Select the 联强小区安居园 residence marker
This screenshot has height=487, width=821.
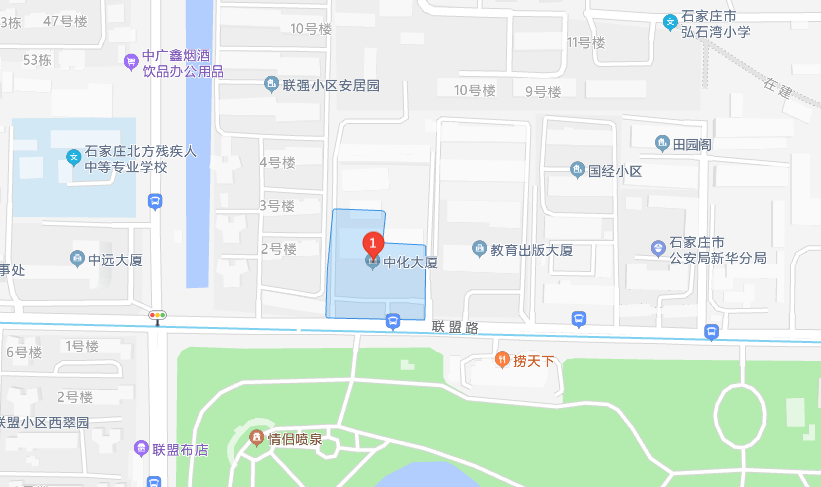[x=271, y=85]
